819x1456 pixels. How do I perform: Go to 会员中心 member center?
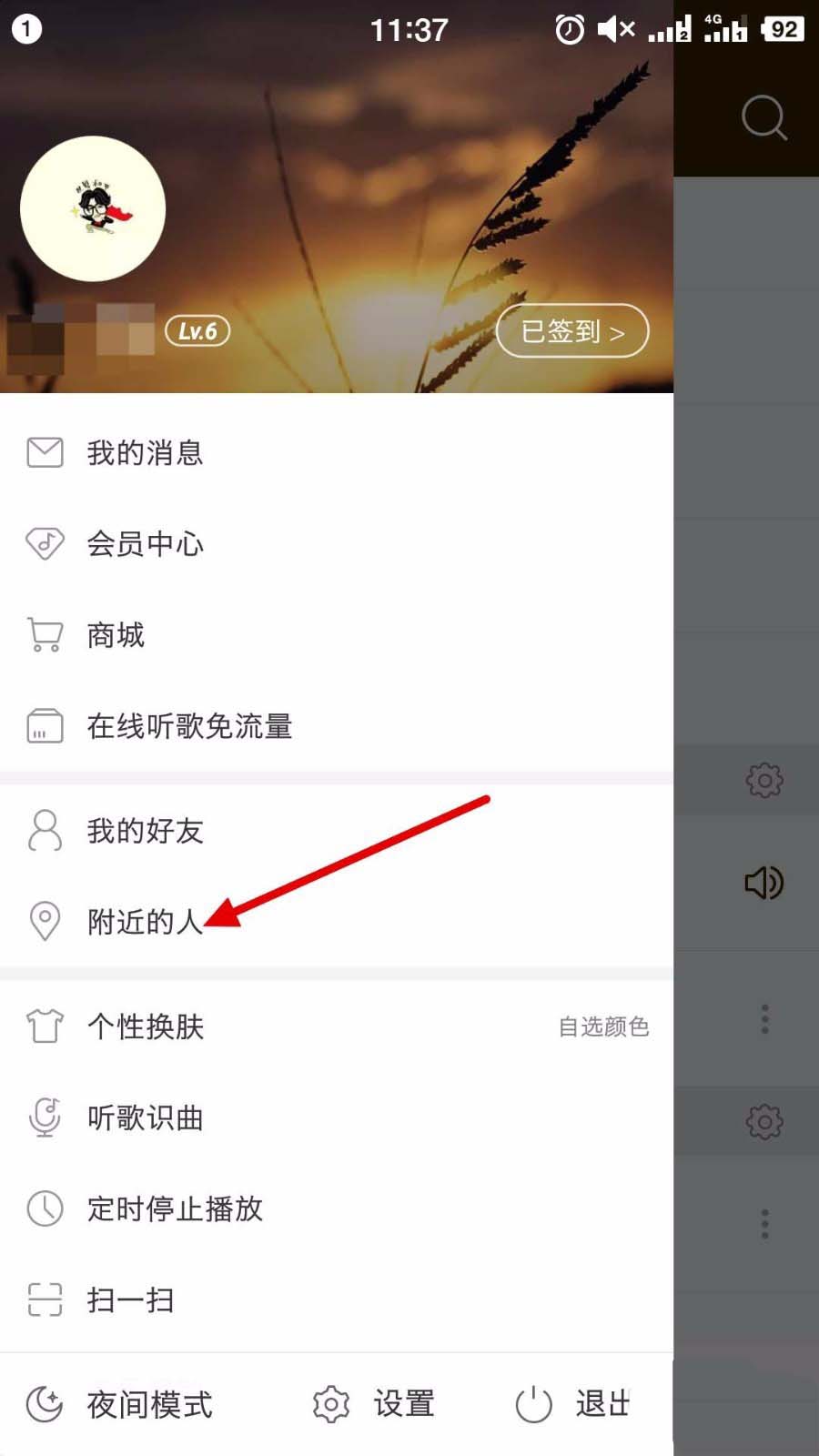(x=146, y=543)
